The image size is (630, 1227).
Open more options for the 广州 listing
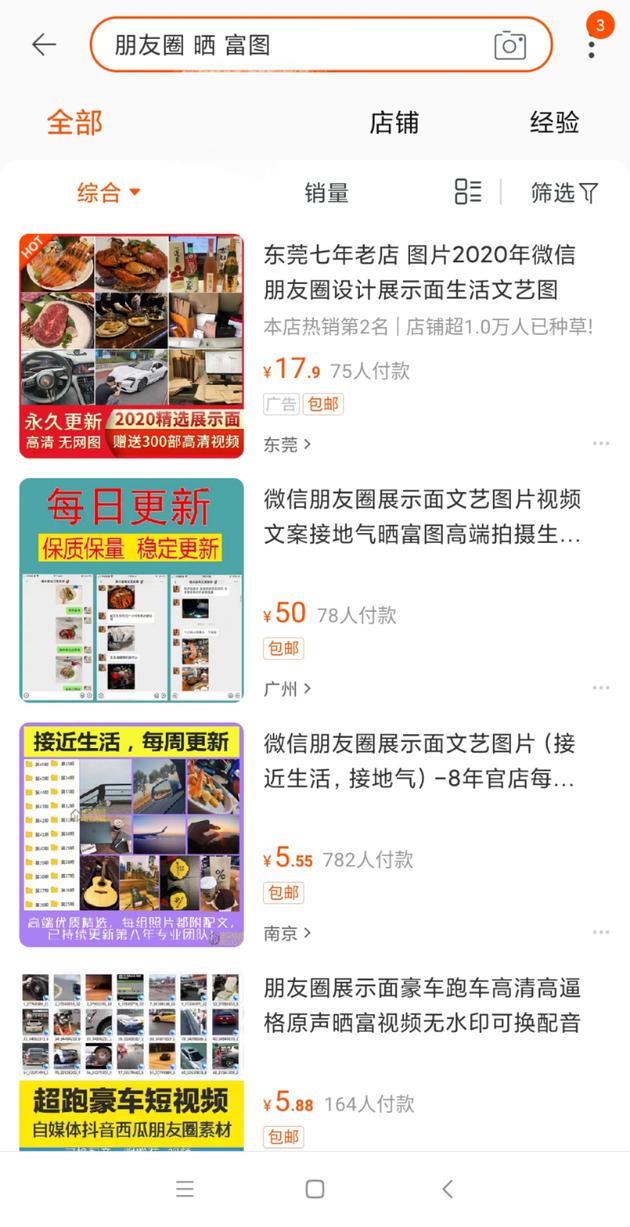pos(600,688)
